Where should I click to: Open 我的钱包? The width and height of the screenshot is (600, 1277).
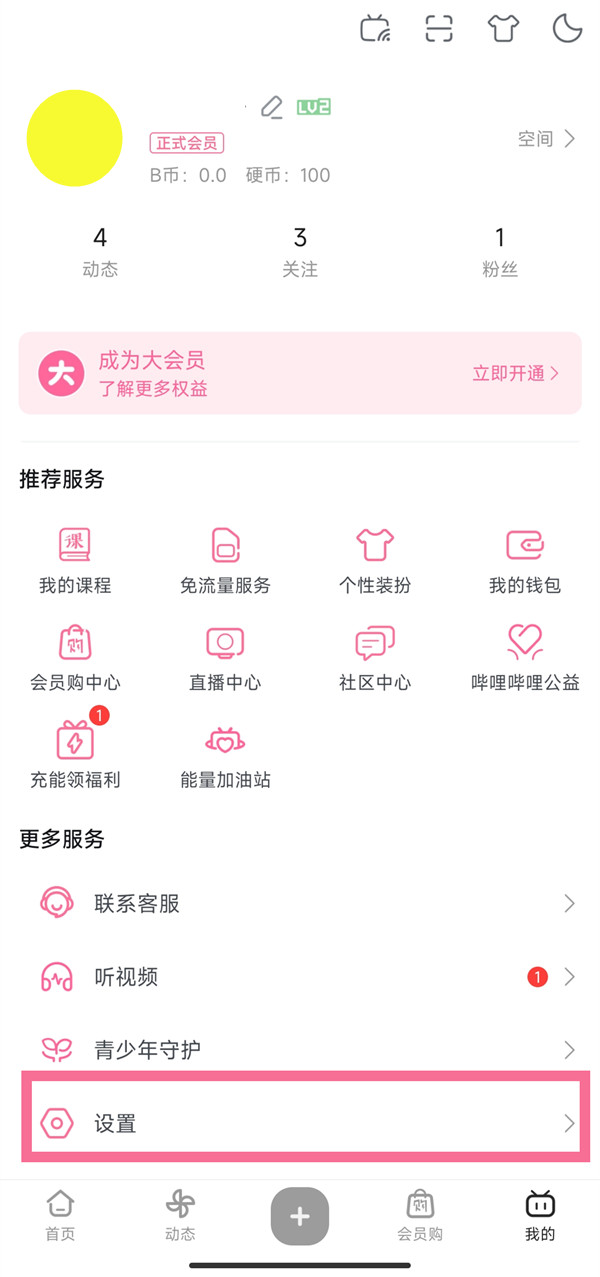click(525, 561)
